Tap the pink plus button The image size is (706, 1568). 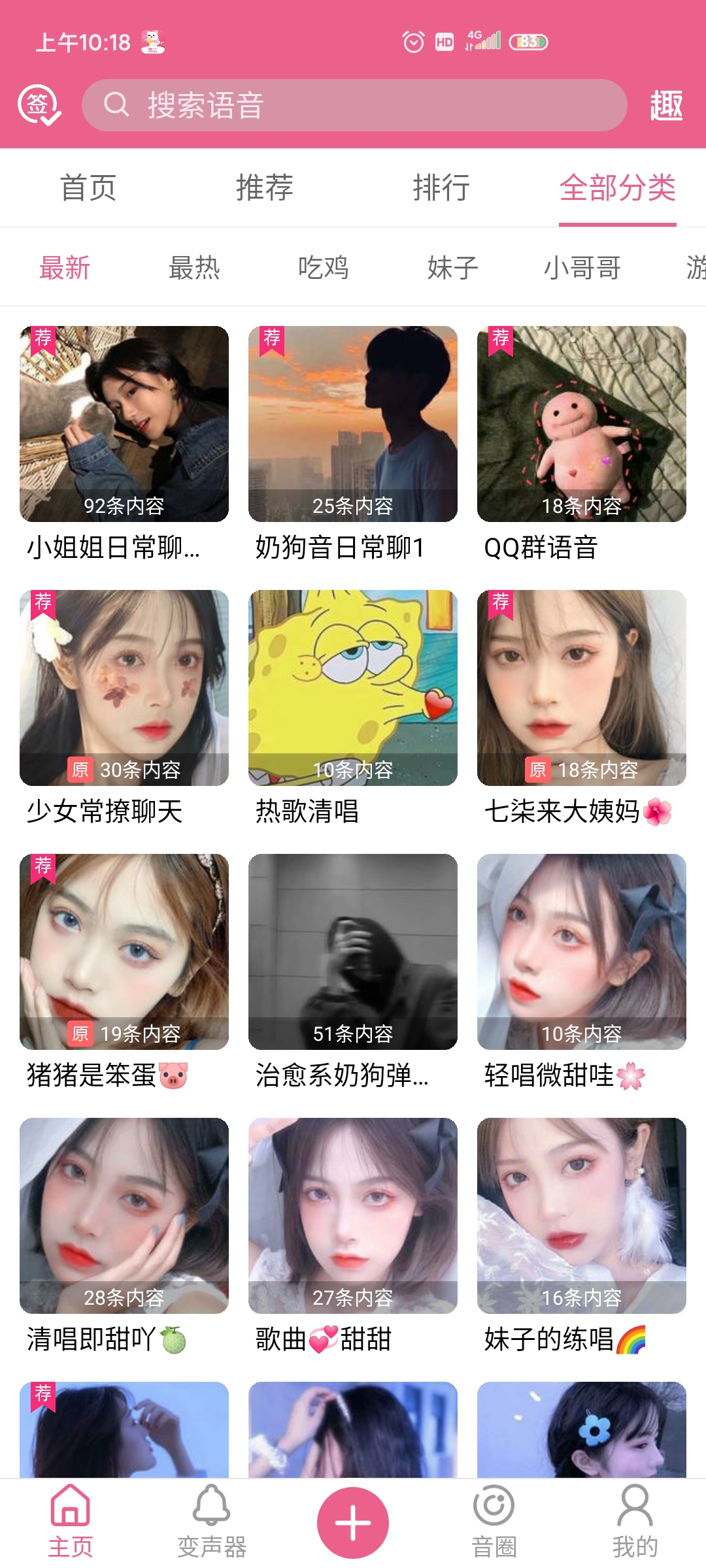(353, 1522)
